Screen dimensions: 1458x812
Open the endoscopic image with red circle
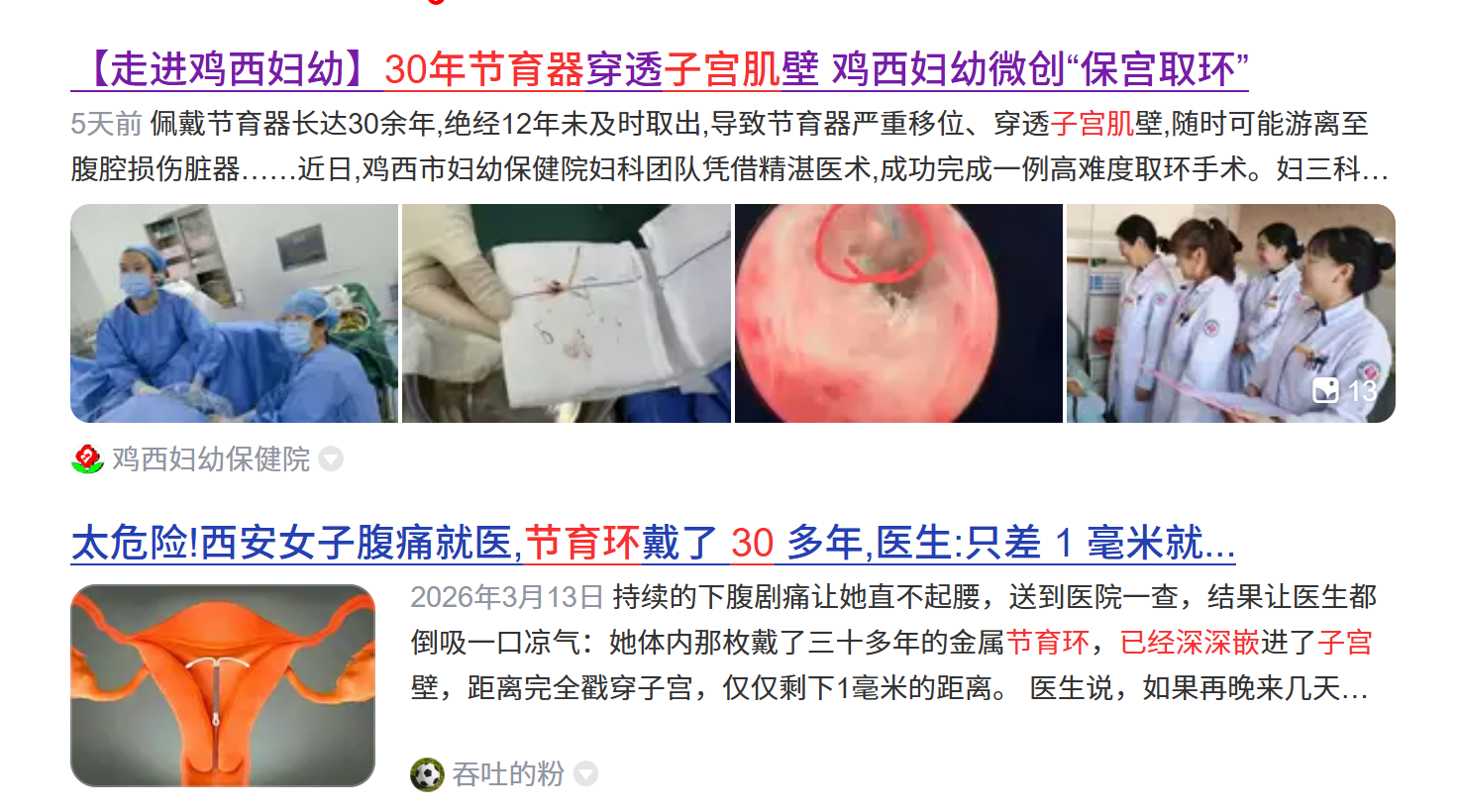(x=898, y=313)
